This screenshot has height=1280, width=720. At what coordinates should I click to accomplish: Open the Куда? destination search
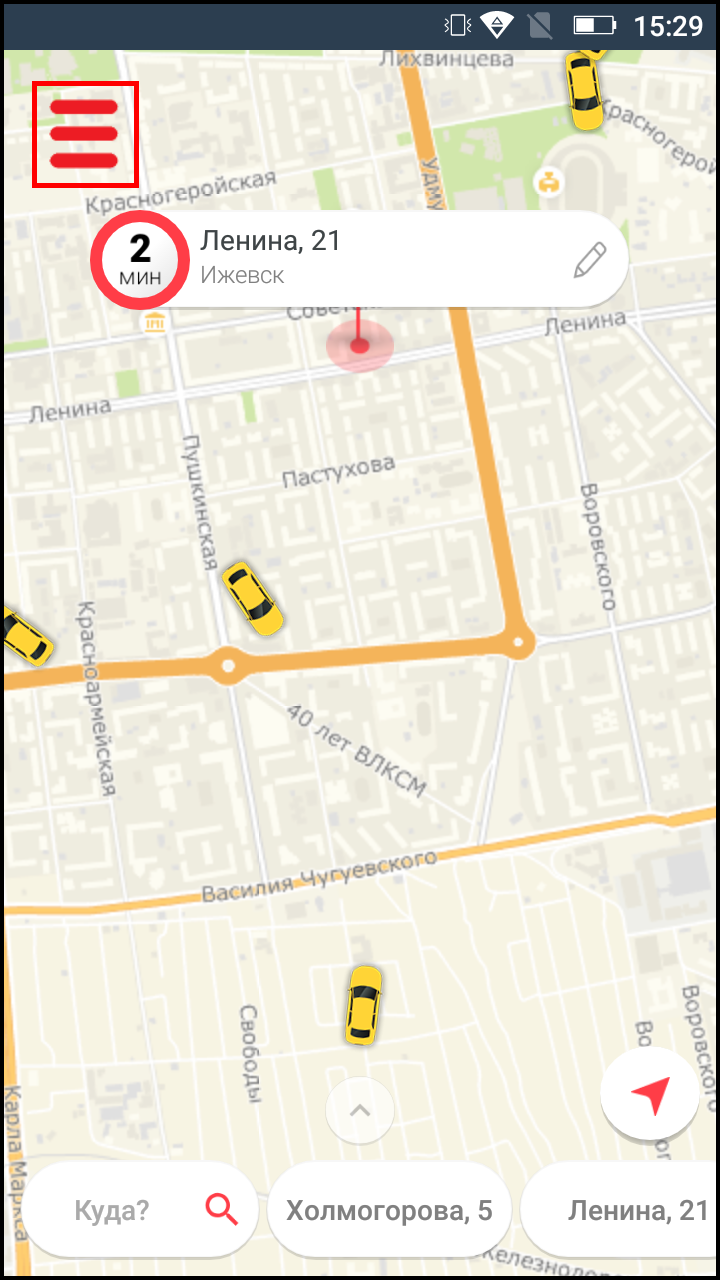pos(140,1211)
